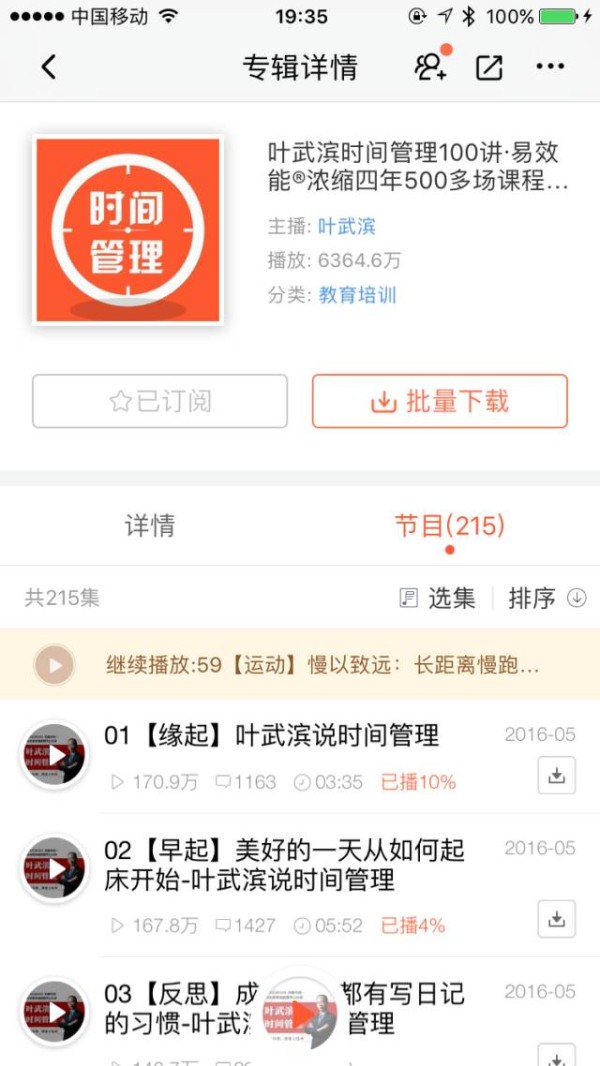Open the three-dot overflow menu
The width and height of the screenshot is (600, 1066).
click(x=550, y=67)
